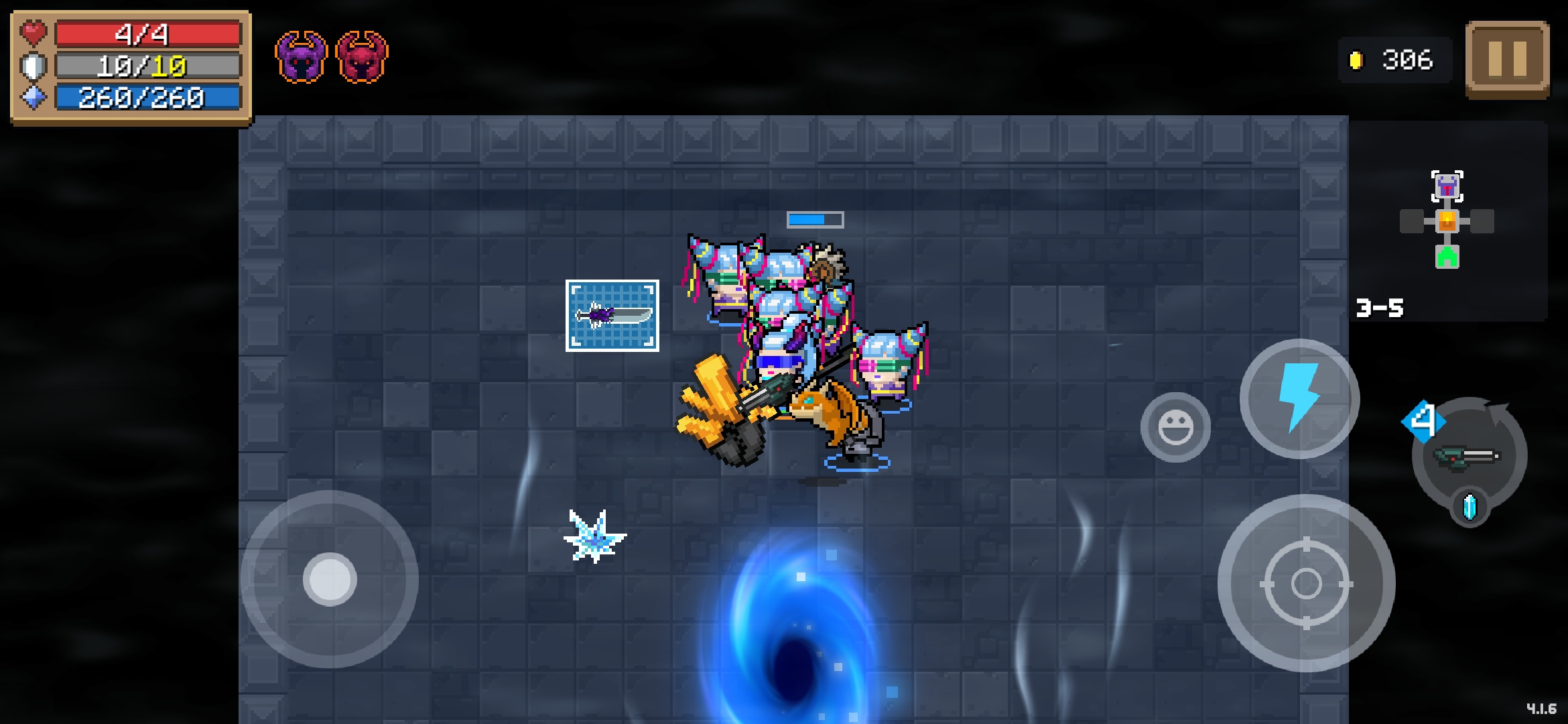Fire using the crosshair attack button
This screenshot has height=724, width=1568.
point(1306,583)
